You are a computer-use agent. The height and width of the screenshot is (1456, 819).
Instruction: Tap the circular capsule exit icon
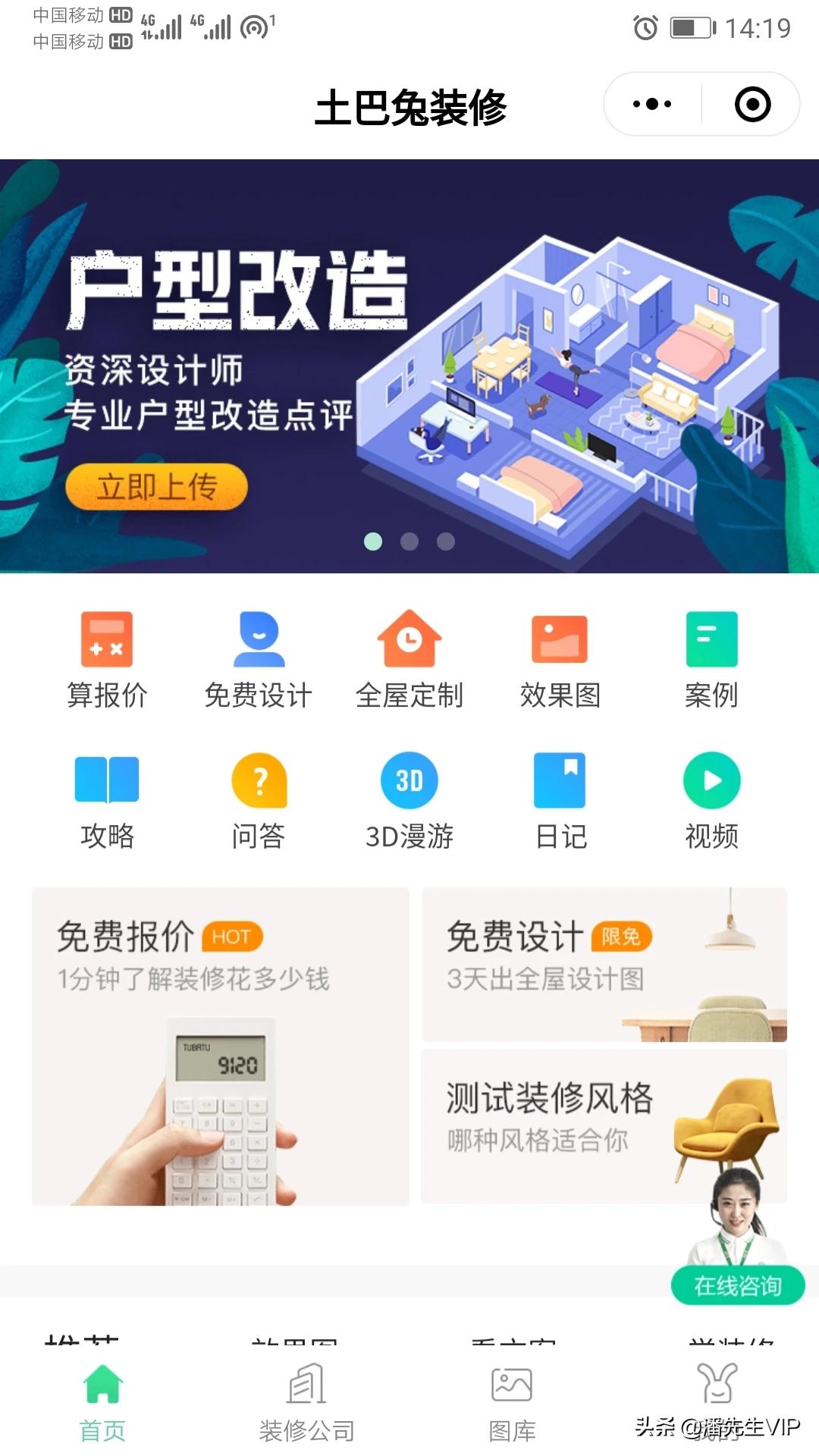tap(753, 104)
